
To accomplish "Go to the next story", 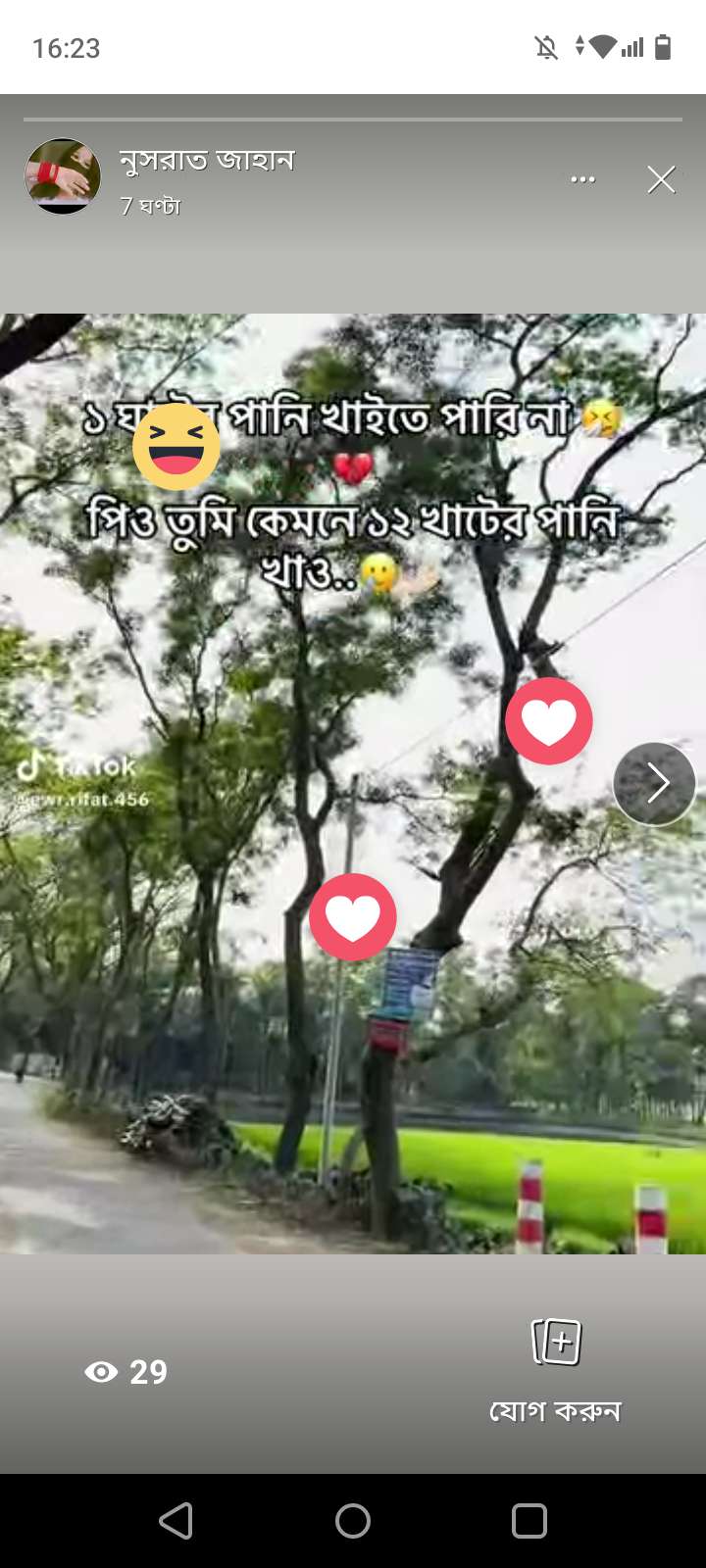I will coord(654,783).
